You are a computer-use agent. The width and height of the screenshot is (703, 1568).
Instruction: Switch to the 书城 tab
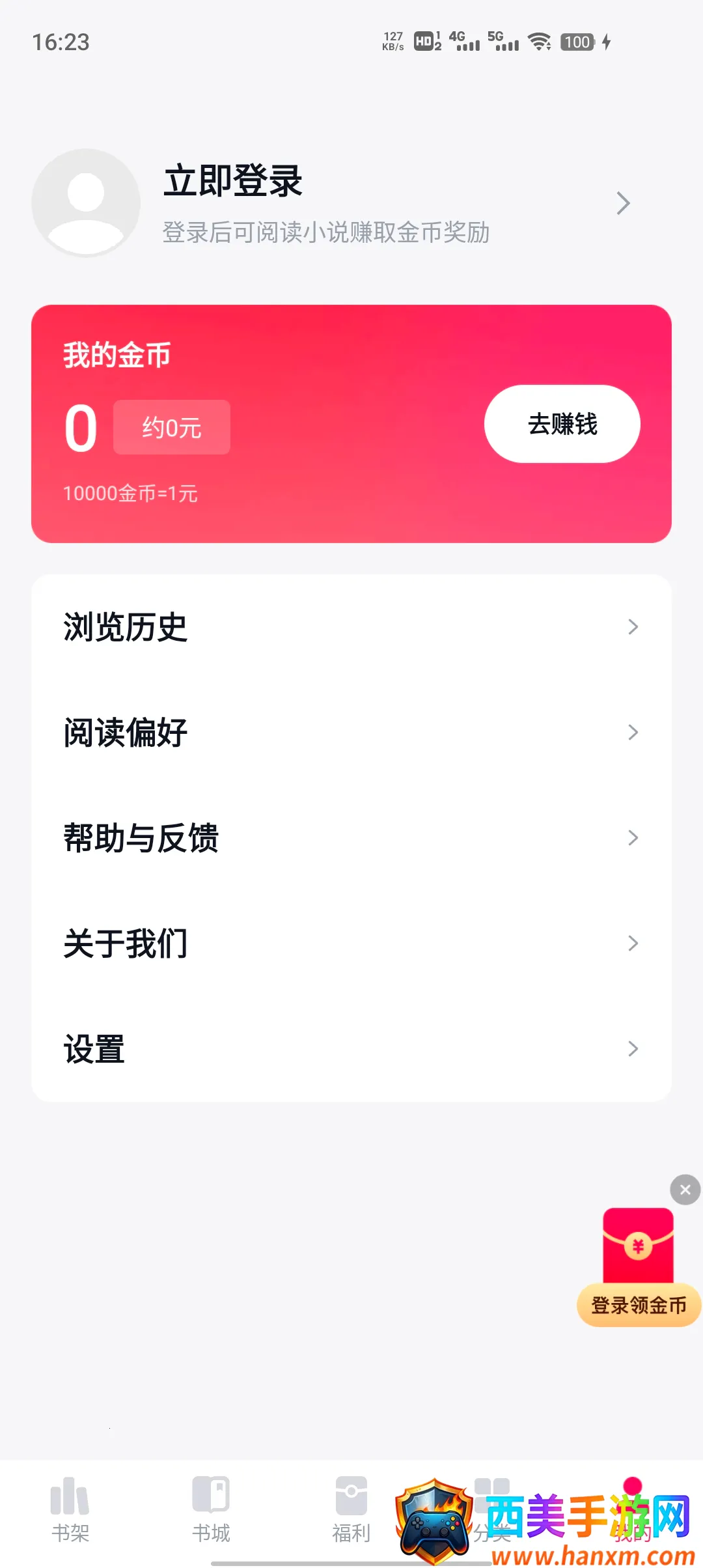pos(211,1509)
